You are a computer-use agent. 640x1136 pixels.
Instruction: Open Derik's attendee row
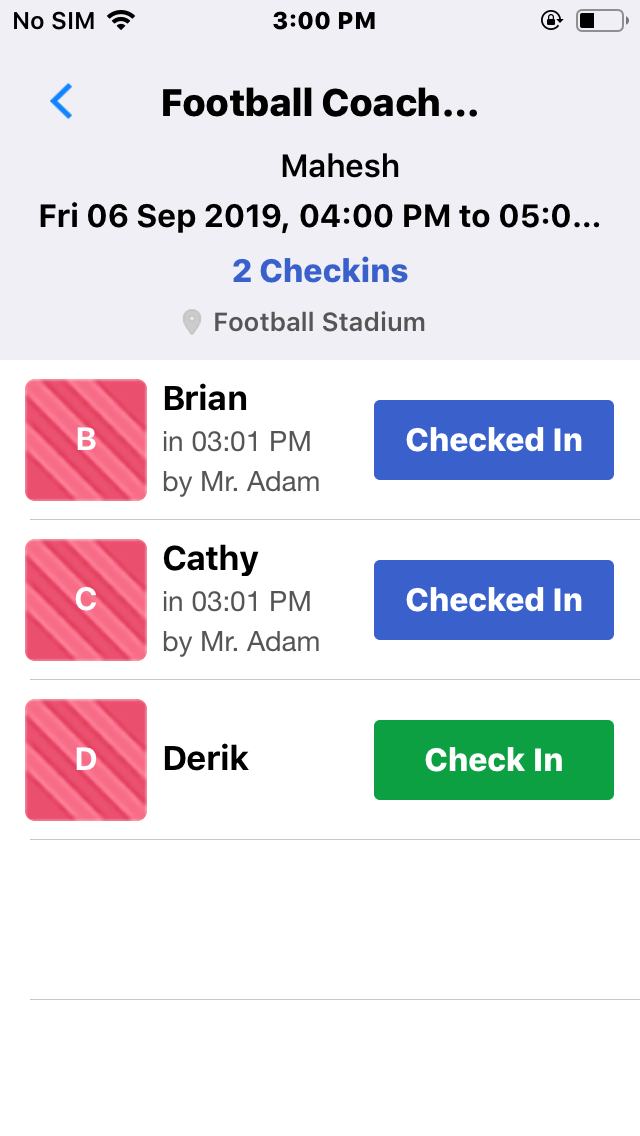point(320,760)
